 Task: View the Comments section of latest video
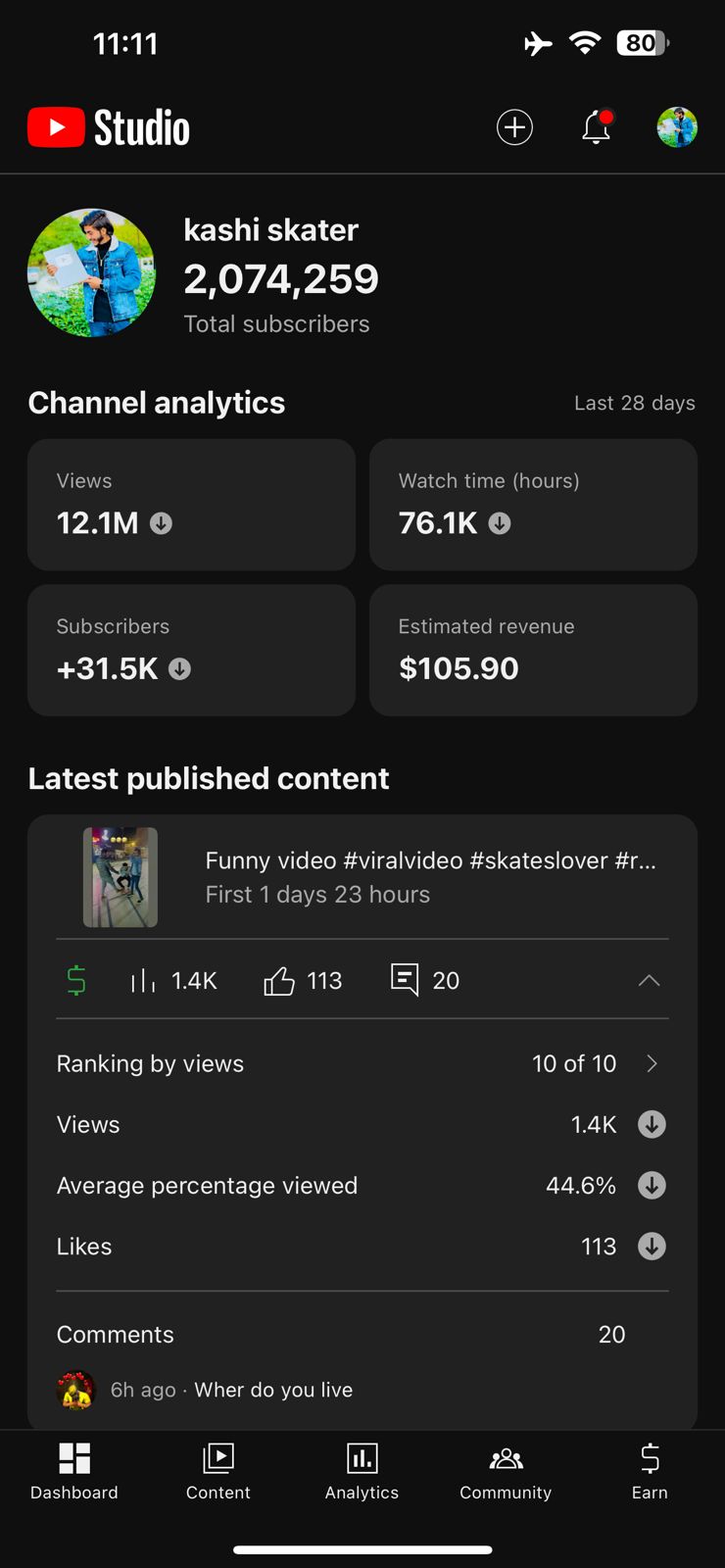[x=362, y=1335]
